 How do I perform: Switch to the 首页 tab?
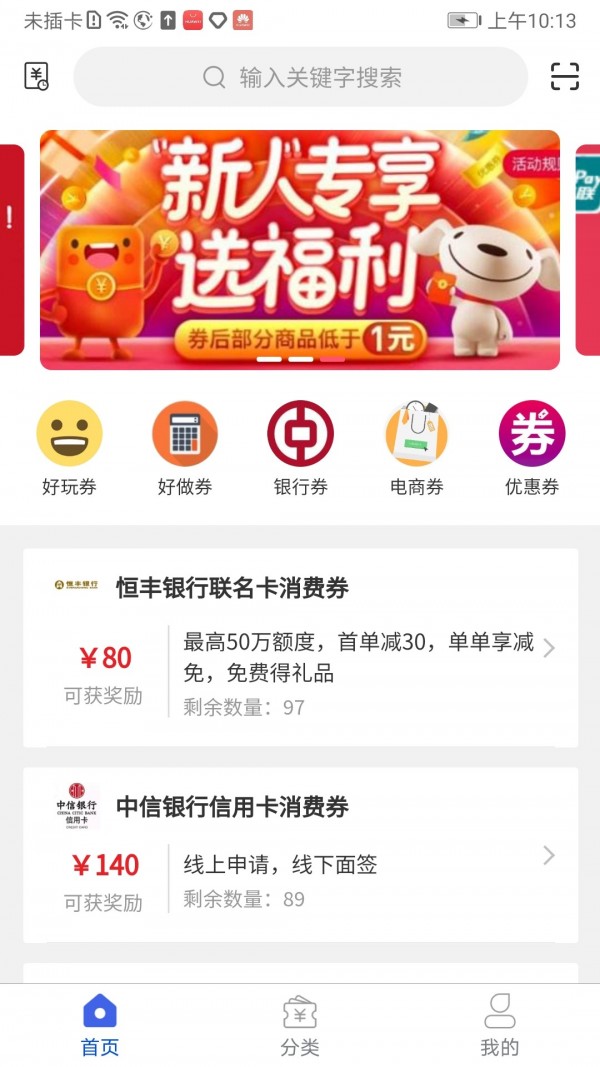click(100, 1025)
